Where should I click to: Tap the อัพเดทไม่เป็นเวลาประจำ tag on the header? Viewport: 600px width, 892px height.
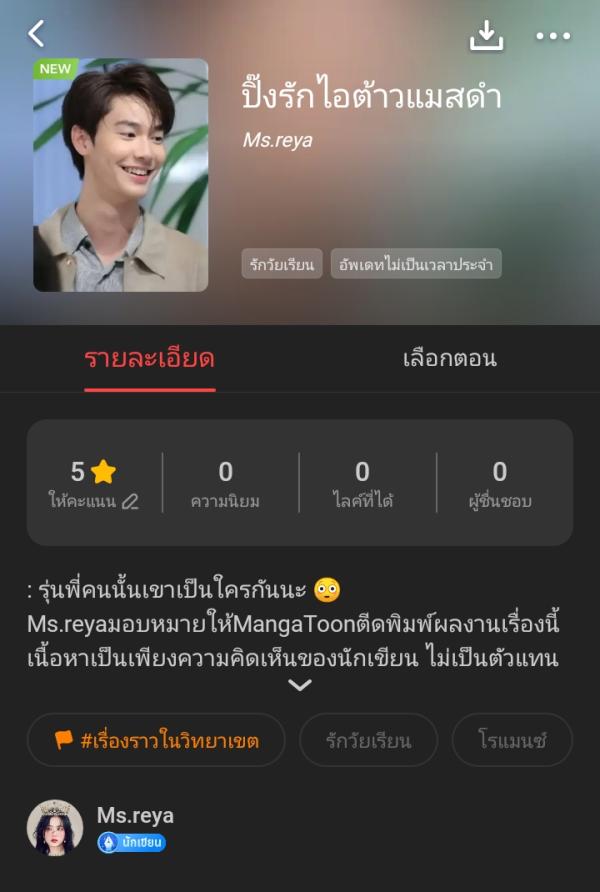point(416,264)
